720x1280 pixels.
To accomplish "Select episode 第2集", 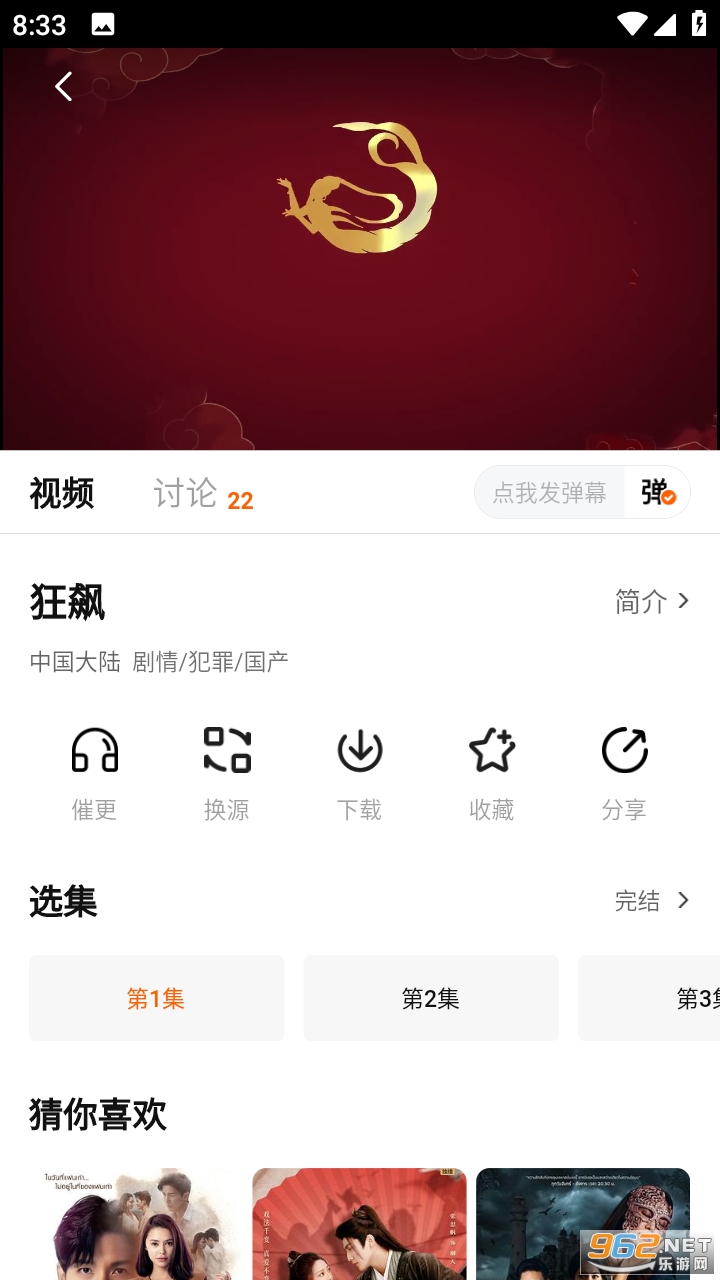I will [431, 998].
